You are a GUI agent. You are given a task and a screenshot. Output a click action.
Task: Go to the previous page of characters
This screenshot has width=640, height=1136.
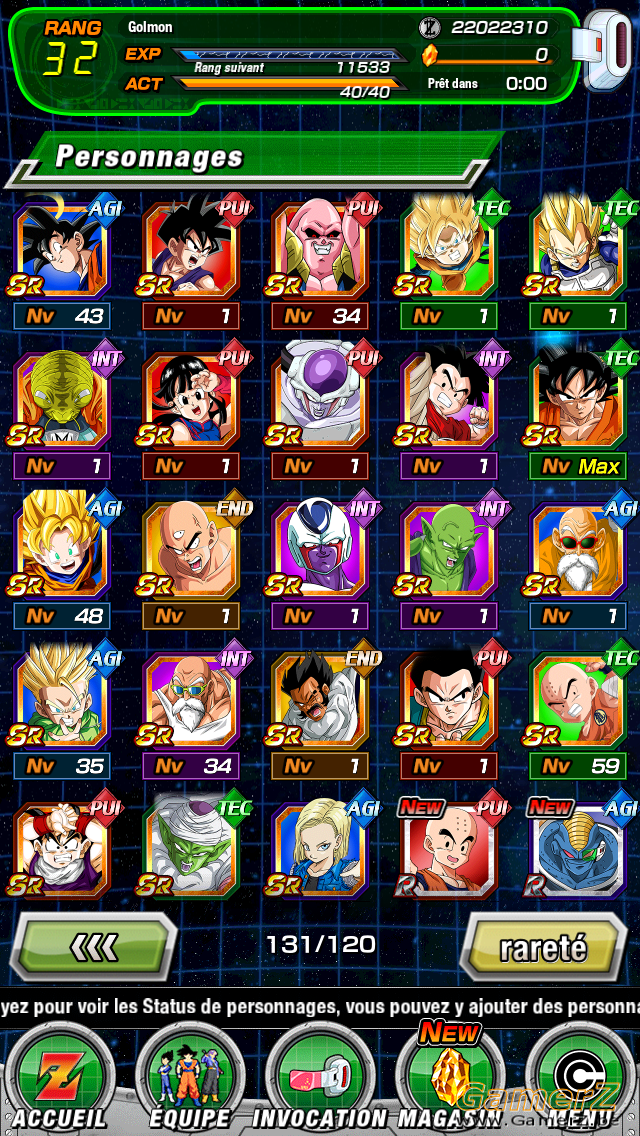click(93, 945)
